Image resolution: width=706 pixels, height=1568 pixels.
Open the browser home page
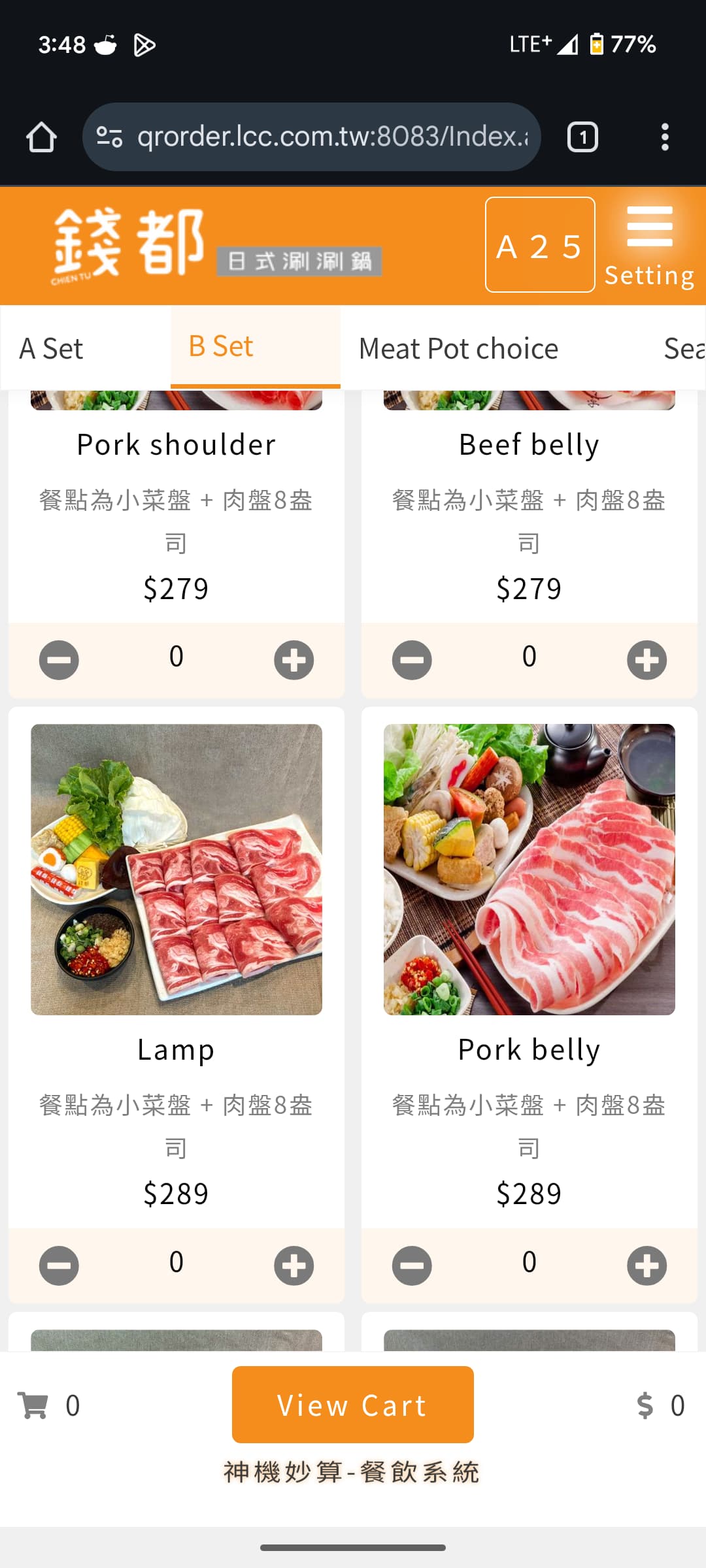[41, 137]
